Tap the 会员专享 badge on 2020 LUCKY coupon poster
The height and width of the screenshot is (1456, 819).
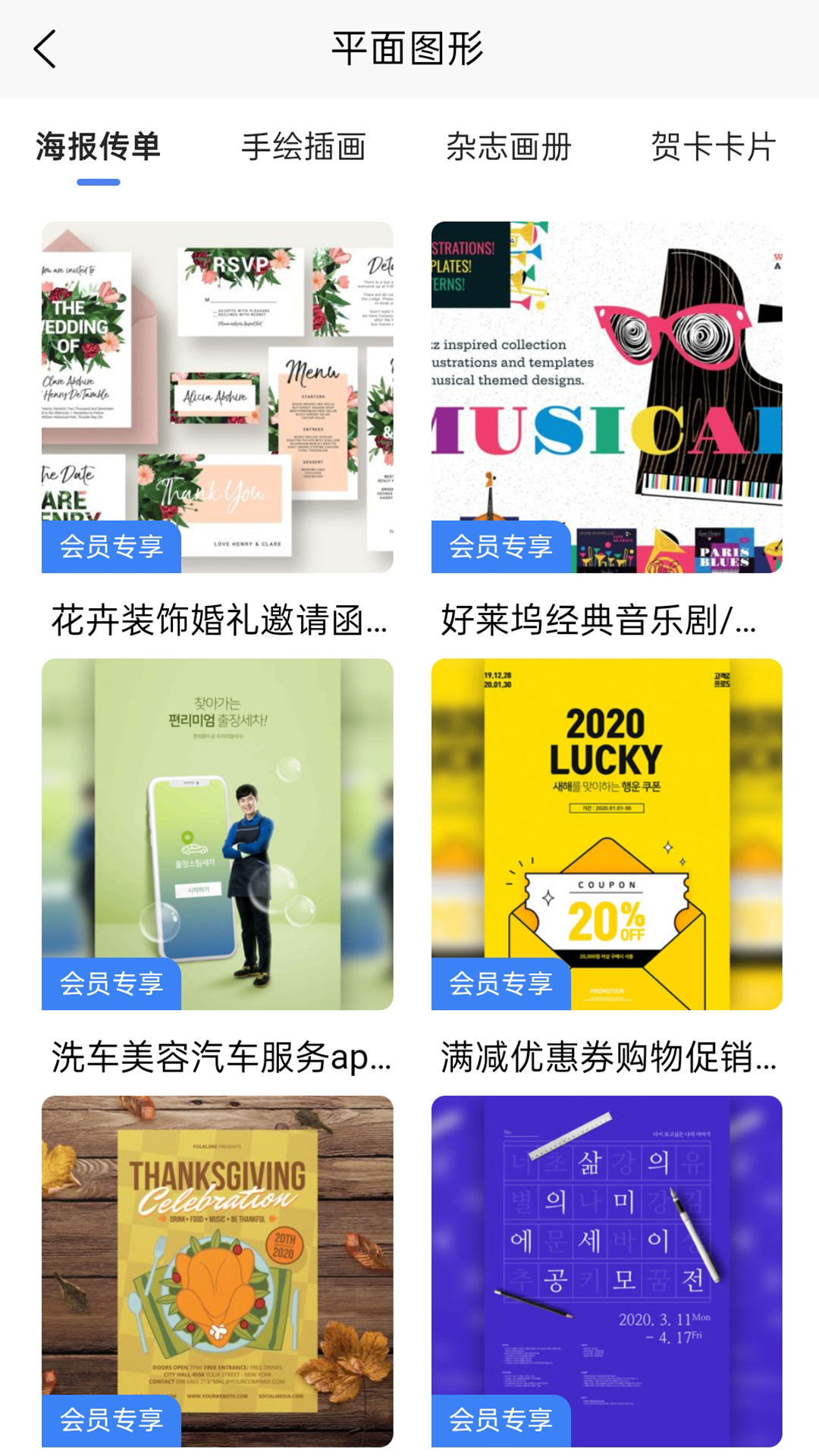pos(500,984)
